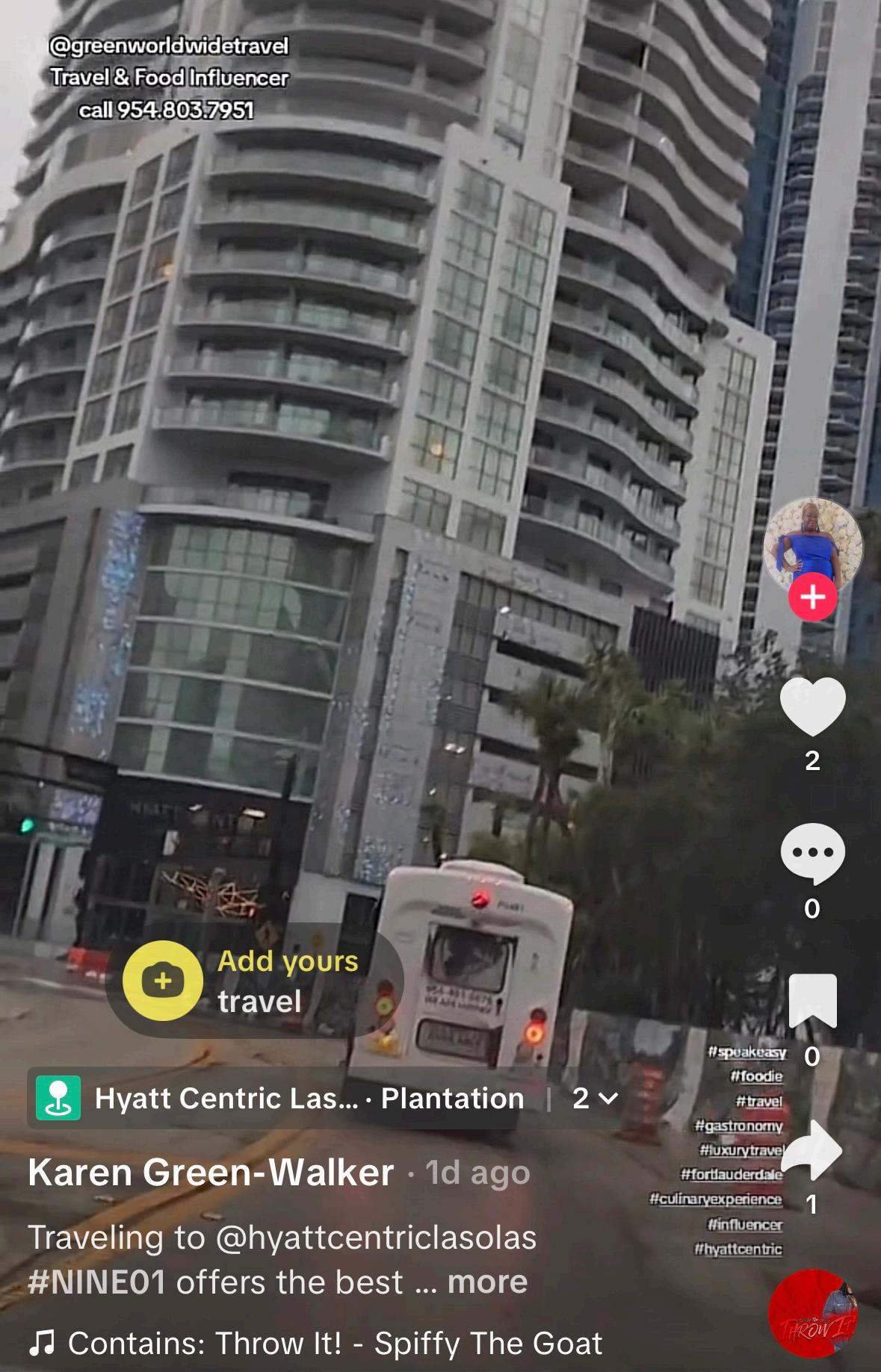
Task: Open the spinning Throw It sound disc
Action: pyautogui.click(x=812, y=1313)
